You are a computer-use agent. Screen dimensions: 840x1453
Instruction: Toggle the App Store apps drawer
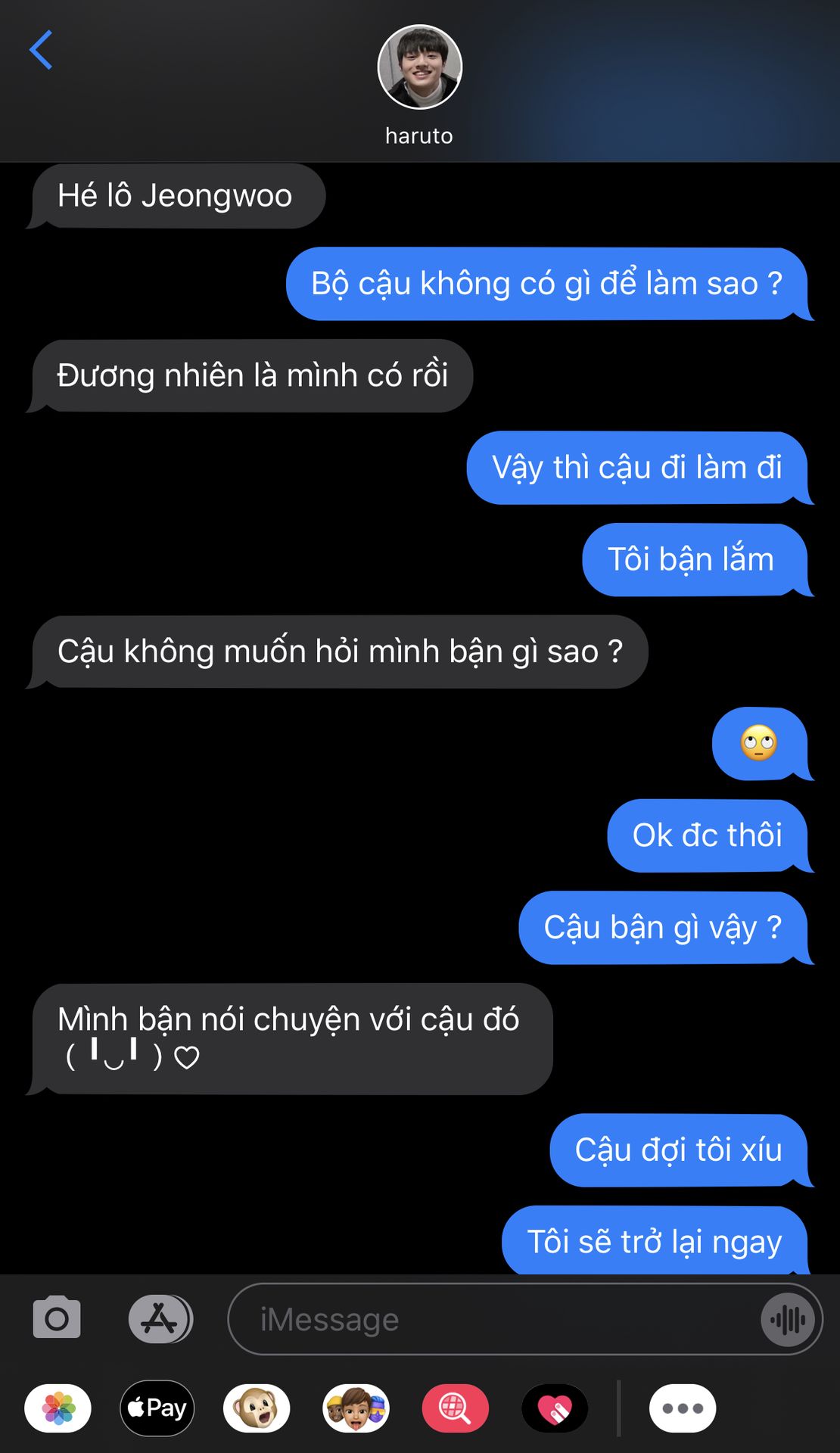point(160,1319)
